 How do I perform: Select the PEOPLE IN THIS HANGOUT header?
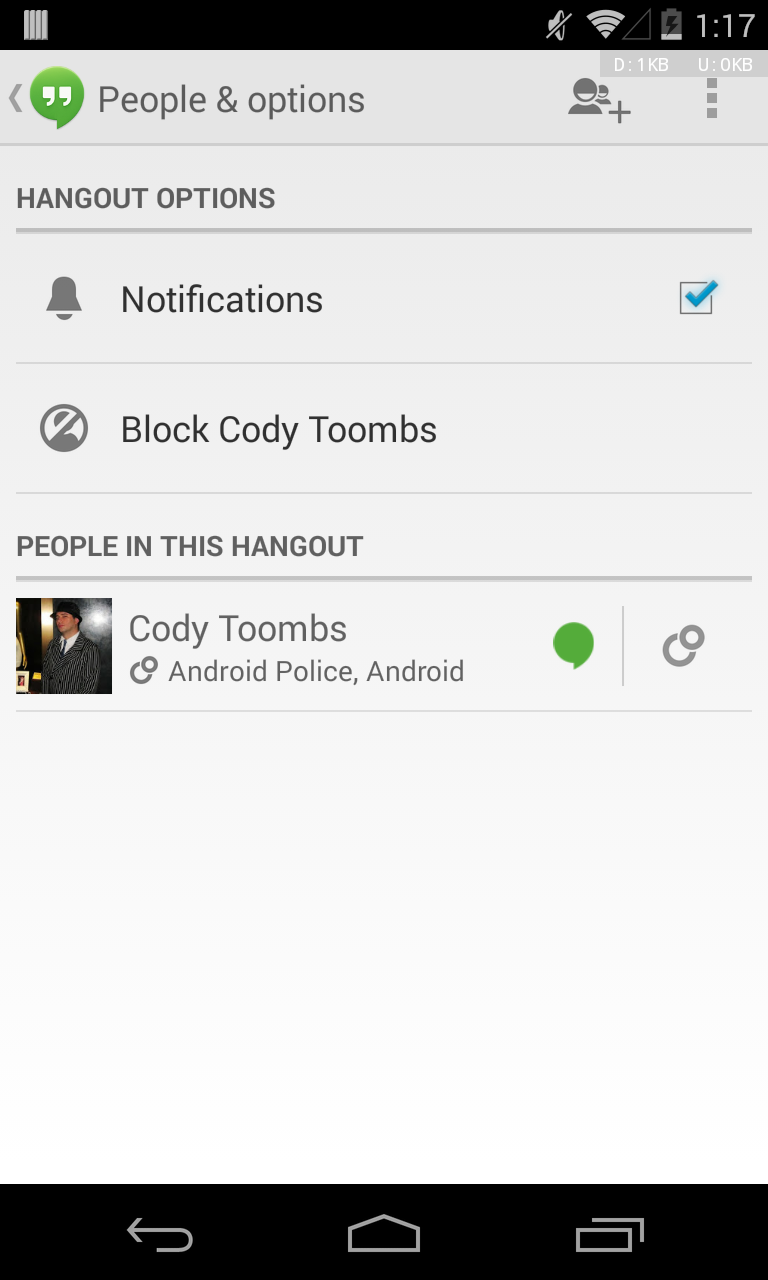click(190, 546)
